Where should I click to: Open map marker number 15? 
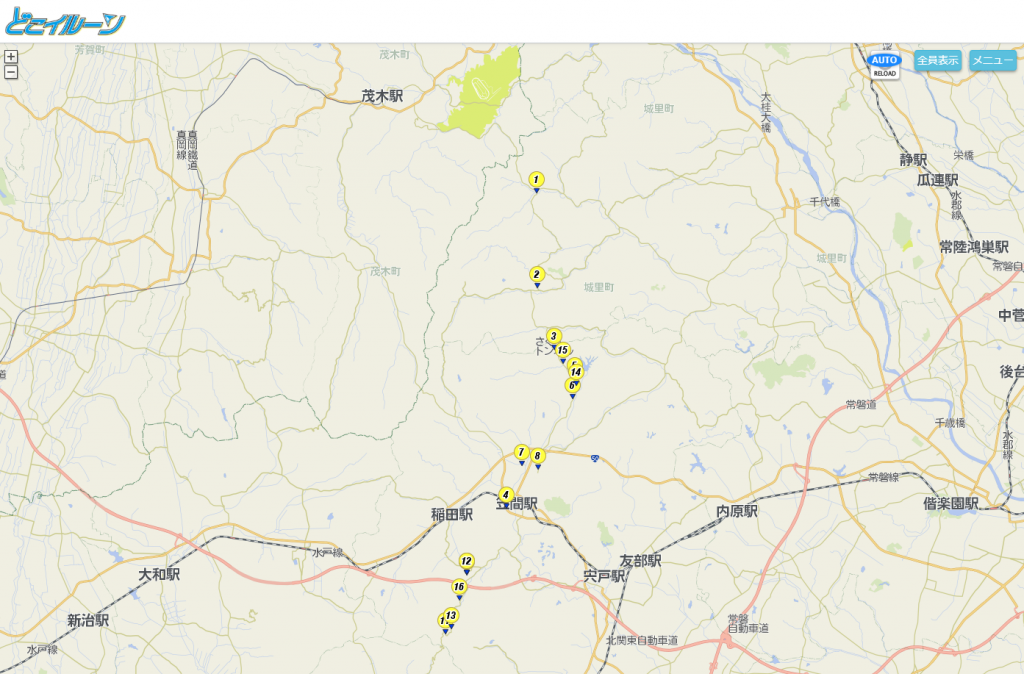tap(563, 350)
